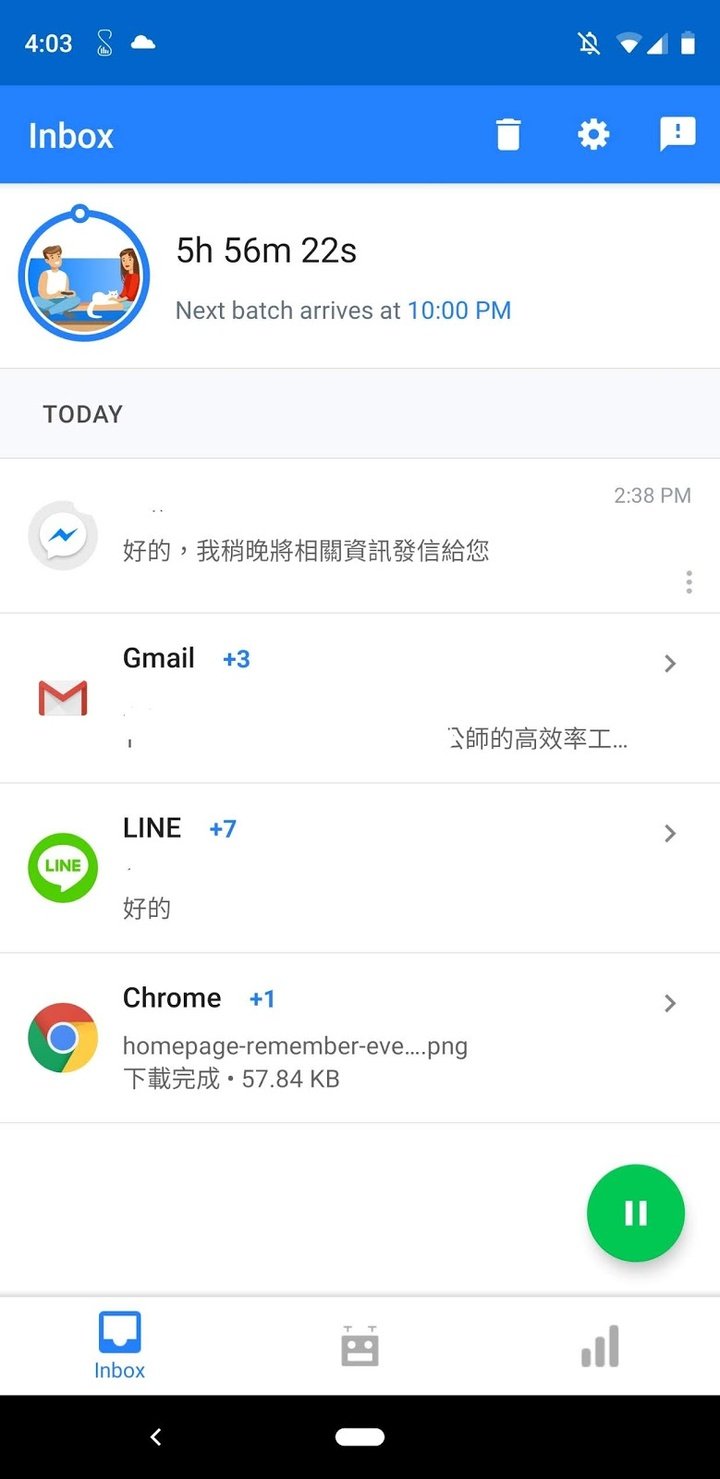720x1479 pixels.
Task: Switch to the statistics bar-chart tab
Action: tap(600, 1346)
